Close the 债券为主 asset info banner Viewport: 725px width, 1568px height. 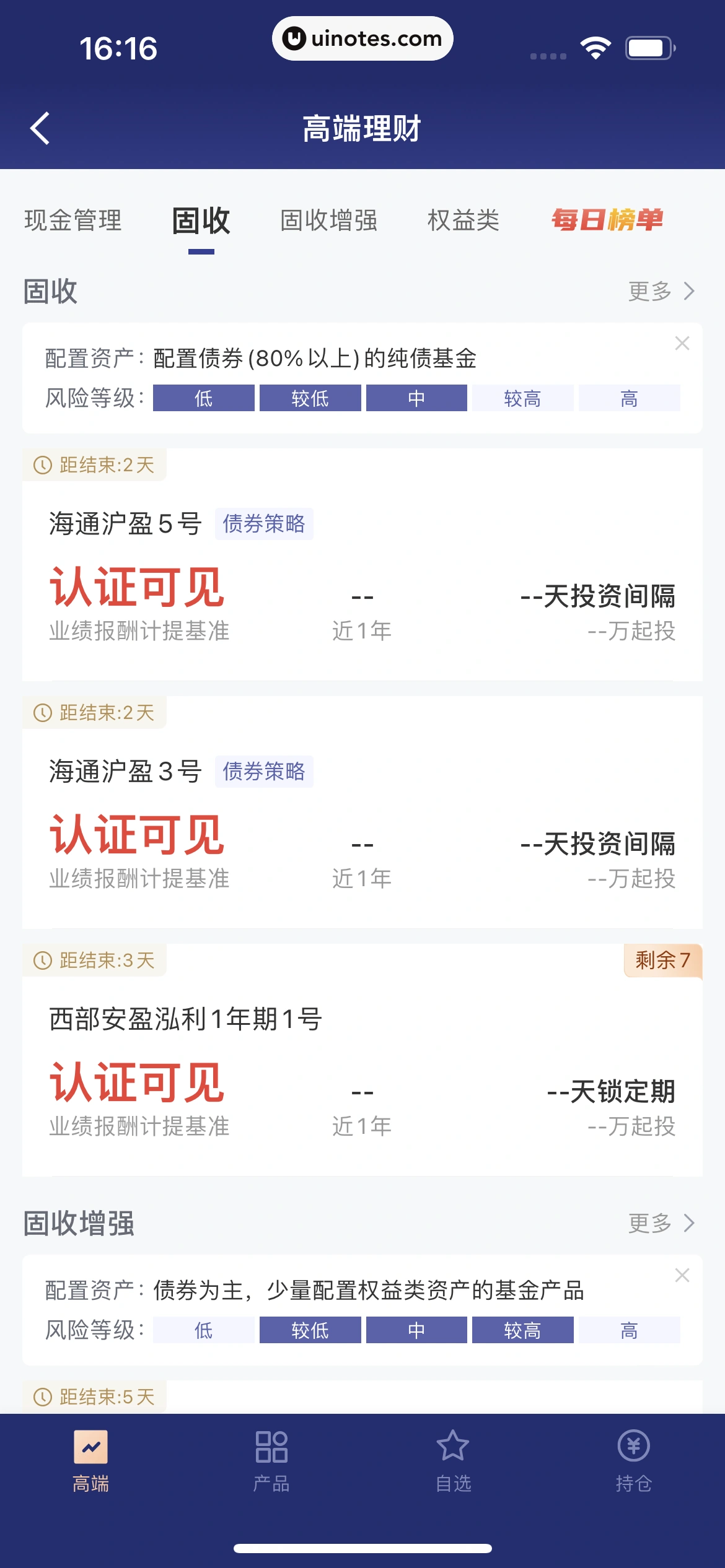click(682, 1275)
